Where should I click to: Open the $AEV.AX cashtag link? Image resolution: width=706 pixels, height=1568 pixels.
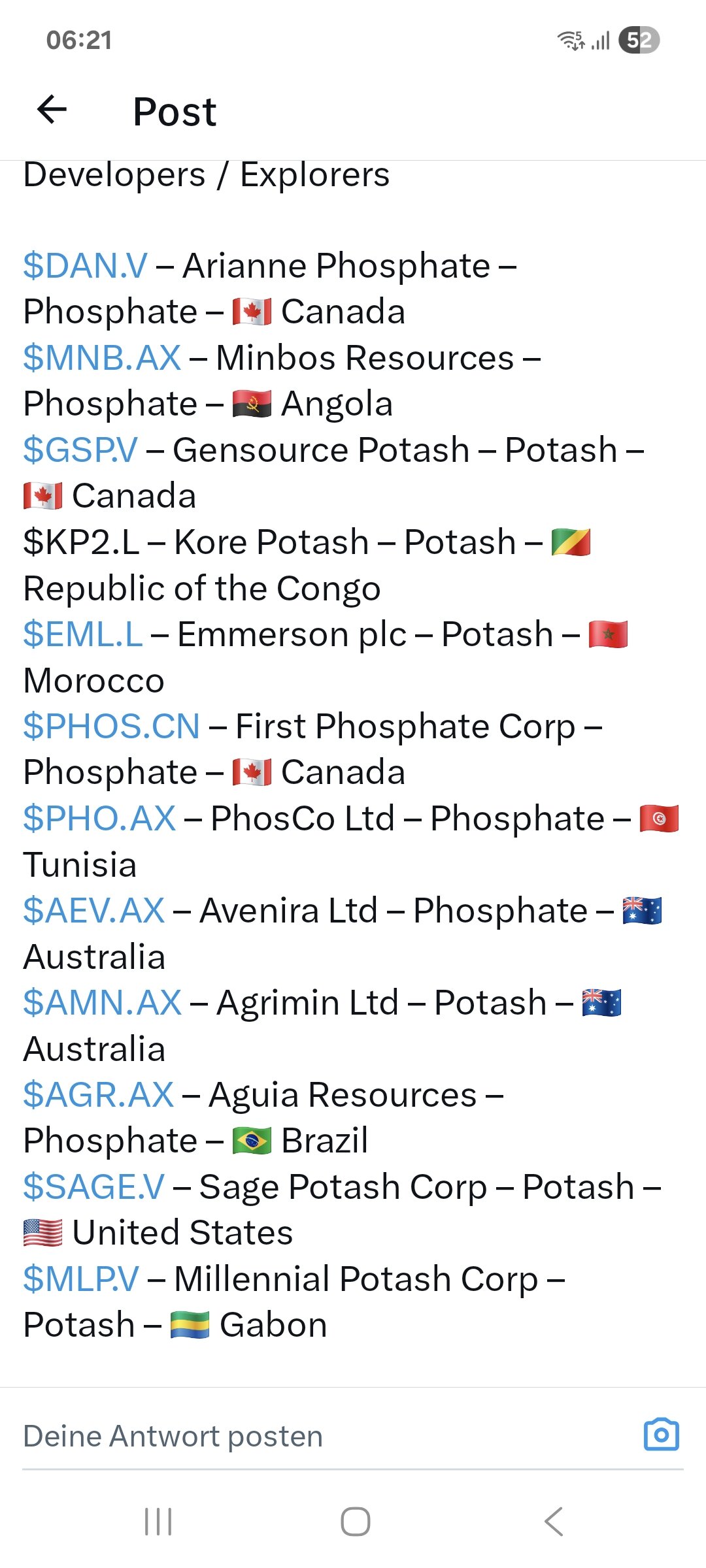coord(94,911)
